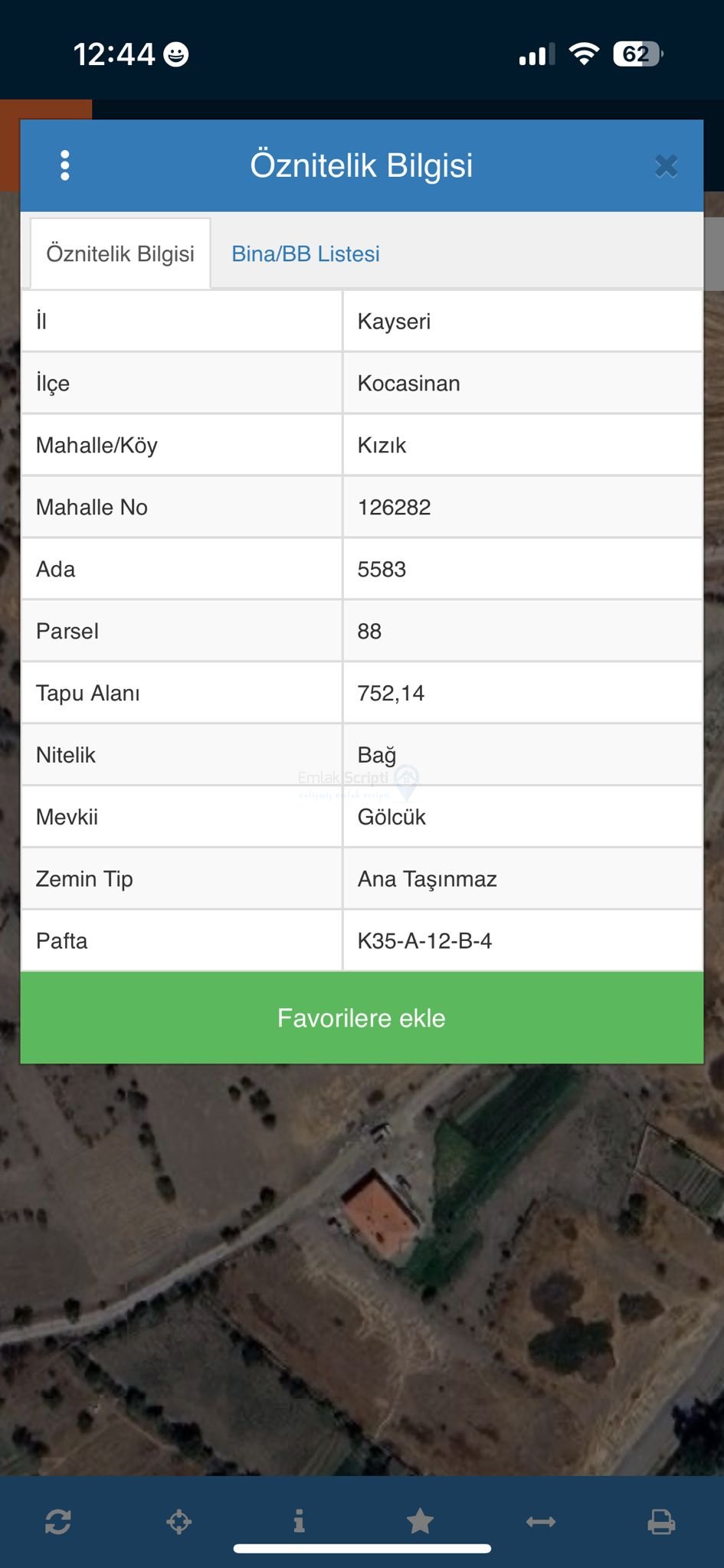The width and height of the screenshot is (724, 1568).
Task: Tap the printer icon in bottom toolbar
Action: point(661,1521)
